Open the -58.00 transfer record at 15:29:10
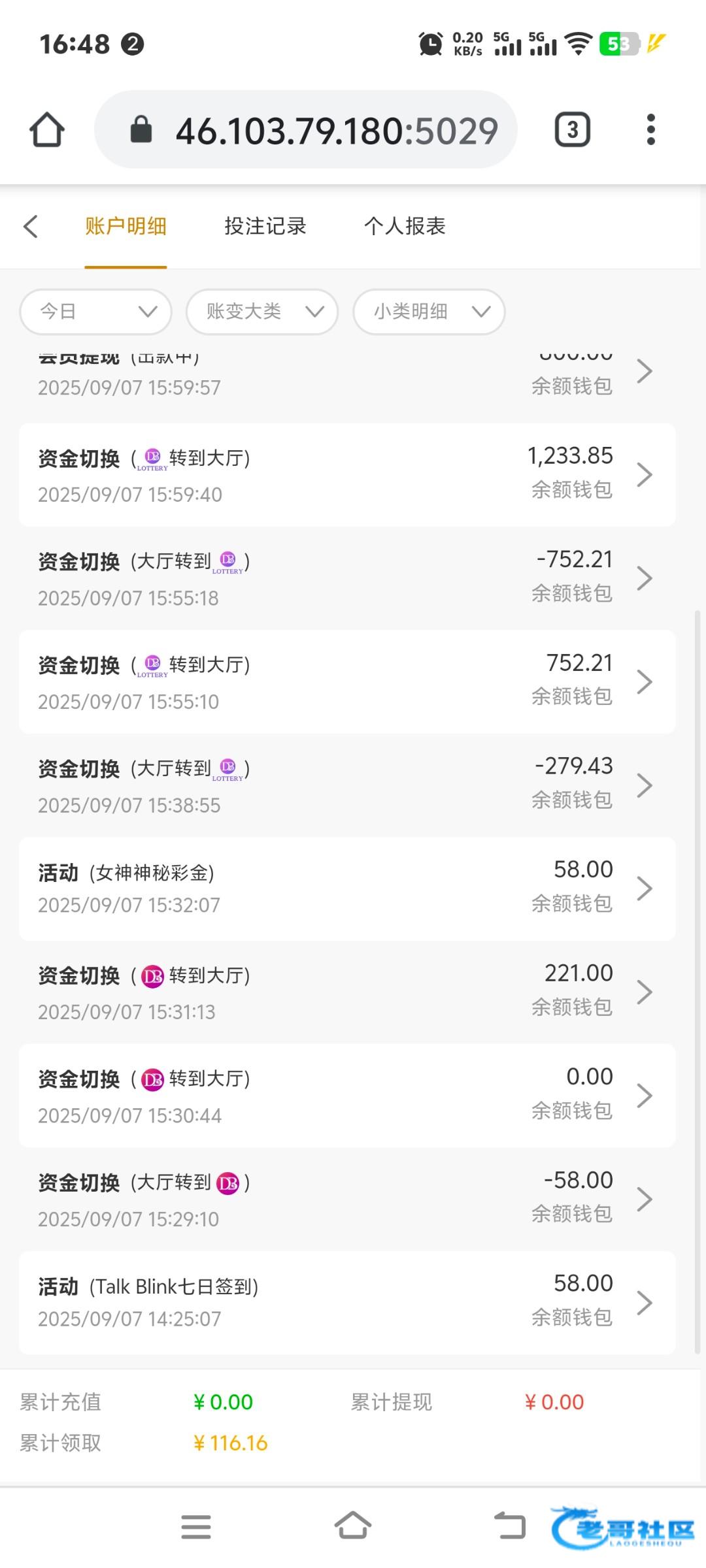This screenshot has height=1568, width=706. [347, 1199]
